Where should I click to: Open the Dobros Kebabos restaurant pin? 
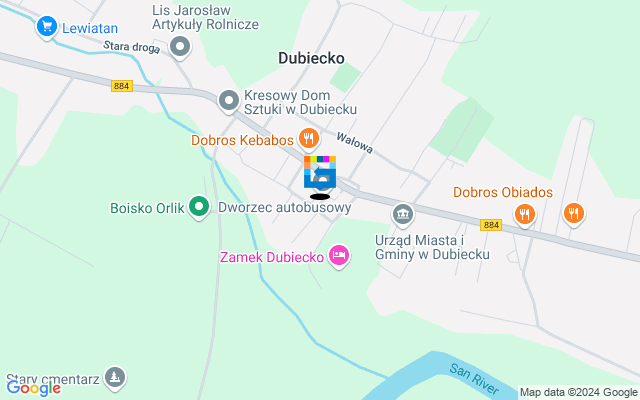308,139
